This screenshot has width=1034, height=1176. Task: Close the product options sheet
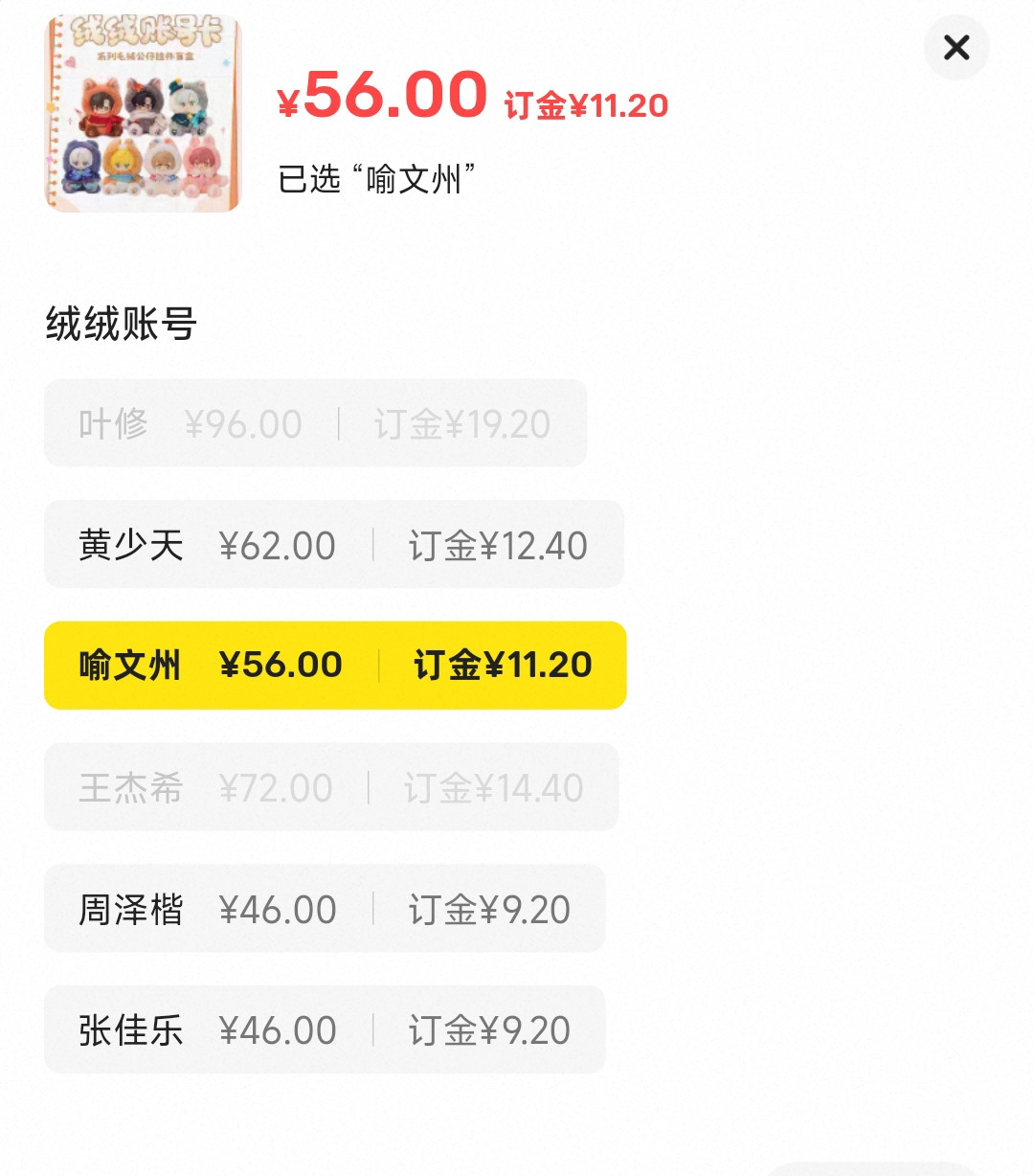click(x=955, y=48)
